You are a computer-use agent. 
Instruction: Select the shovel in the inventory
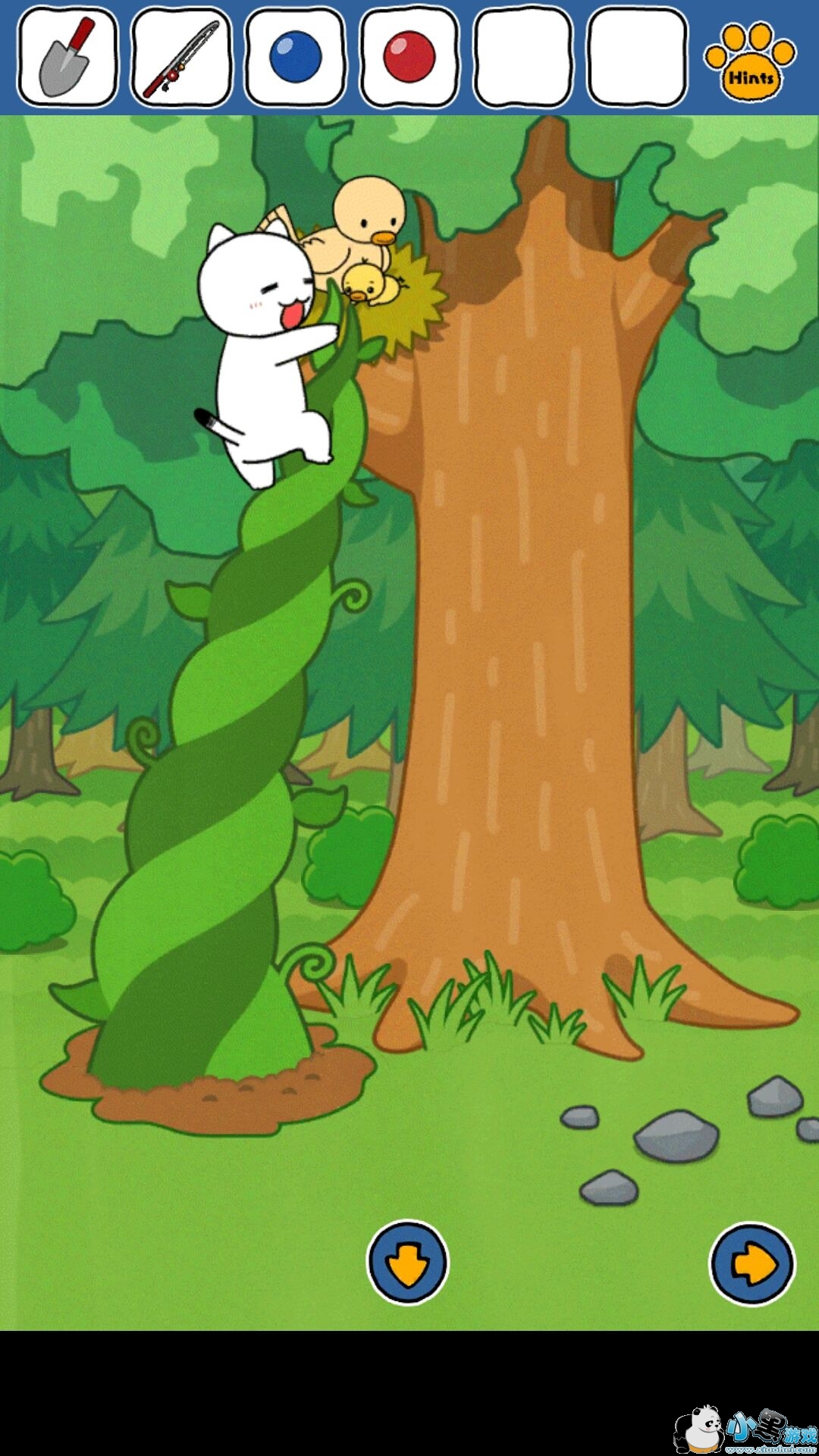(67, 57)
